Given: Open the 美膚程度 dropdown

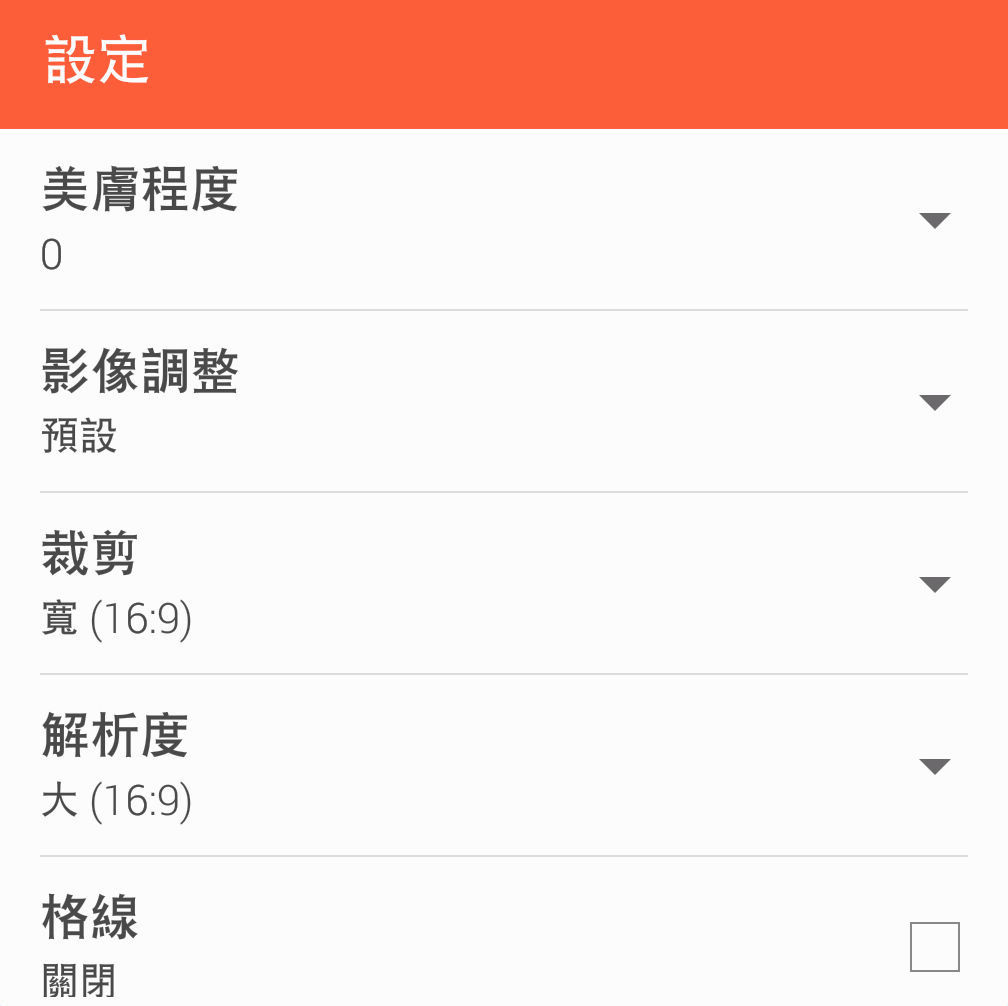Looking at the screenshot, I should (x=933, y=221).
